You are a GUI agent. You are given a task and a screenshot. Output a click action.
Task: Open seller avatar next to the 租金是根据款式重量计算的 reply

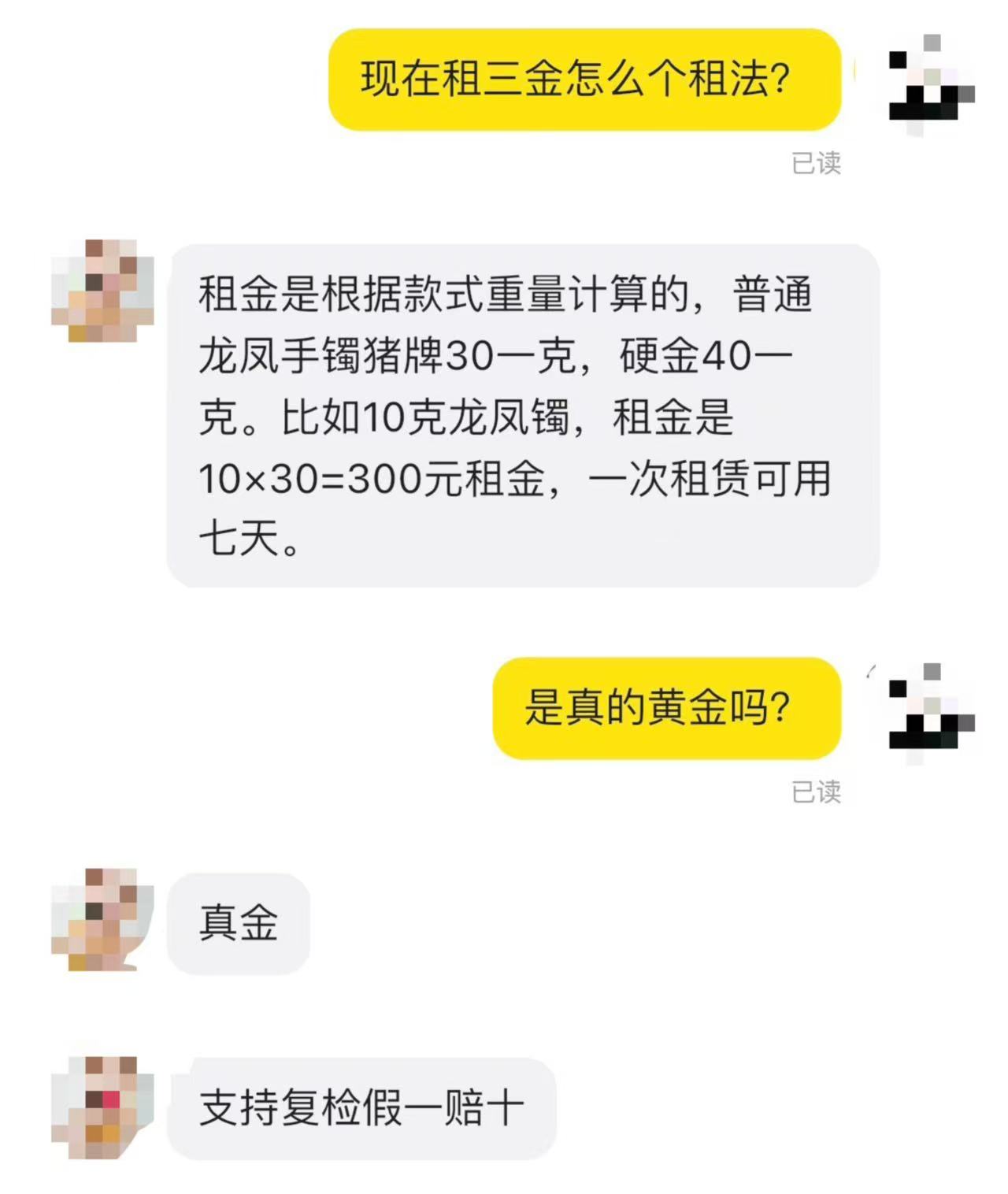click(x=102, y=291)
